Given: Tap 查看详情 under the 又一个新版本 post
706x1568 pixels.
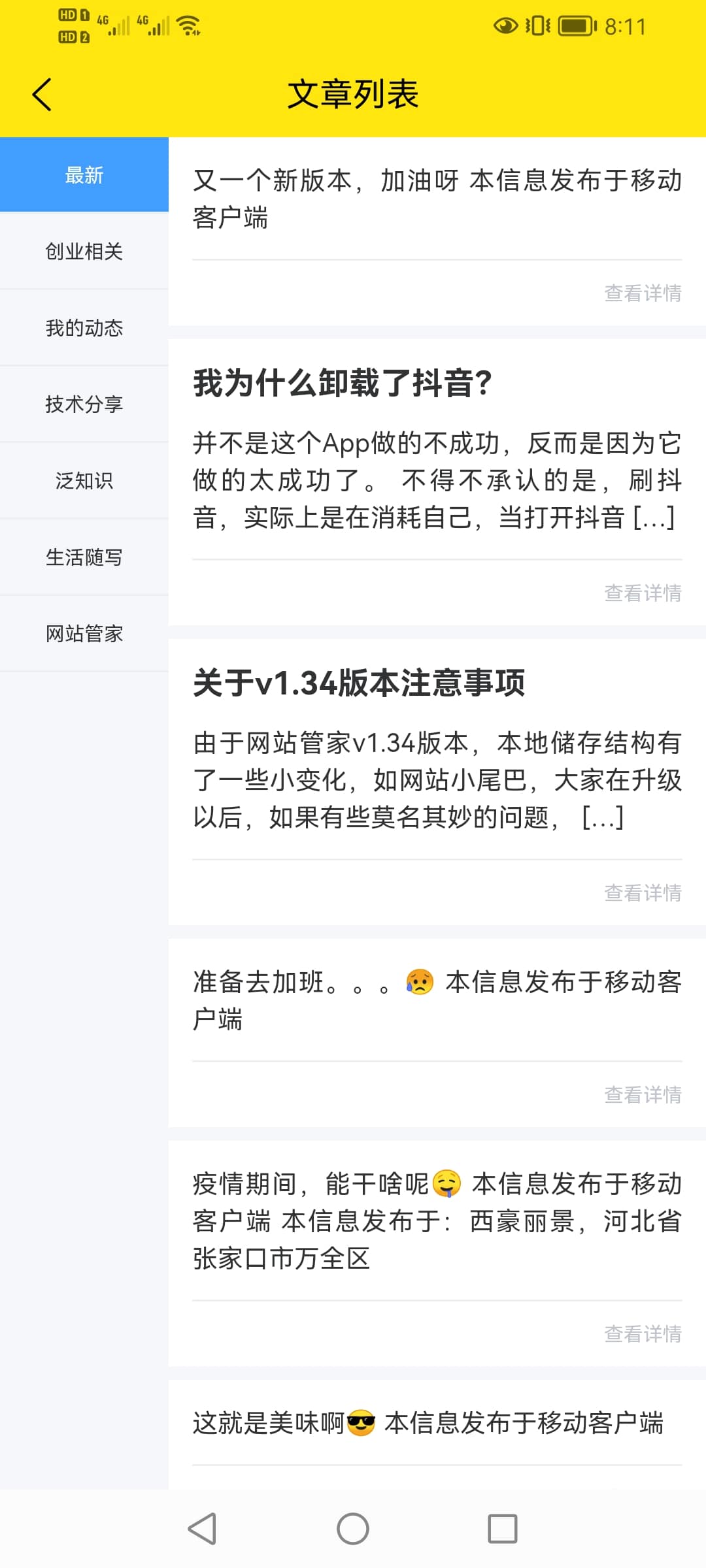Looking at the screenshot, I should coord(643,293).
